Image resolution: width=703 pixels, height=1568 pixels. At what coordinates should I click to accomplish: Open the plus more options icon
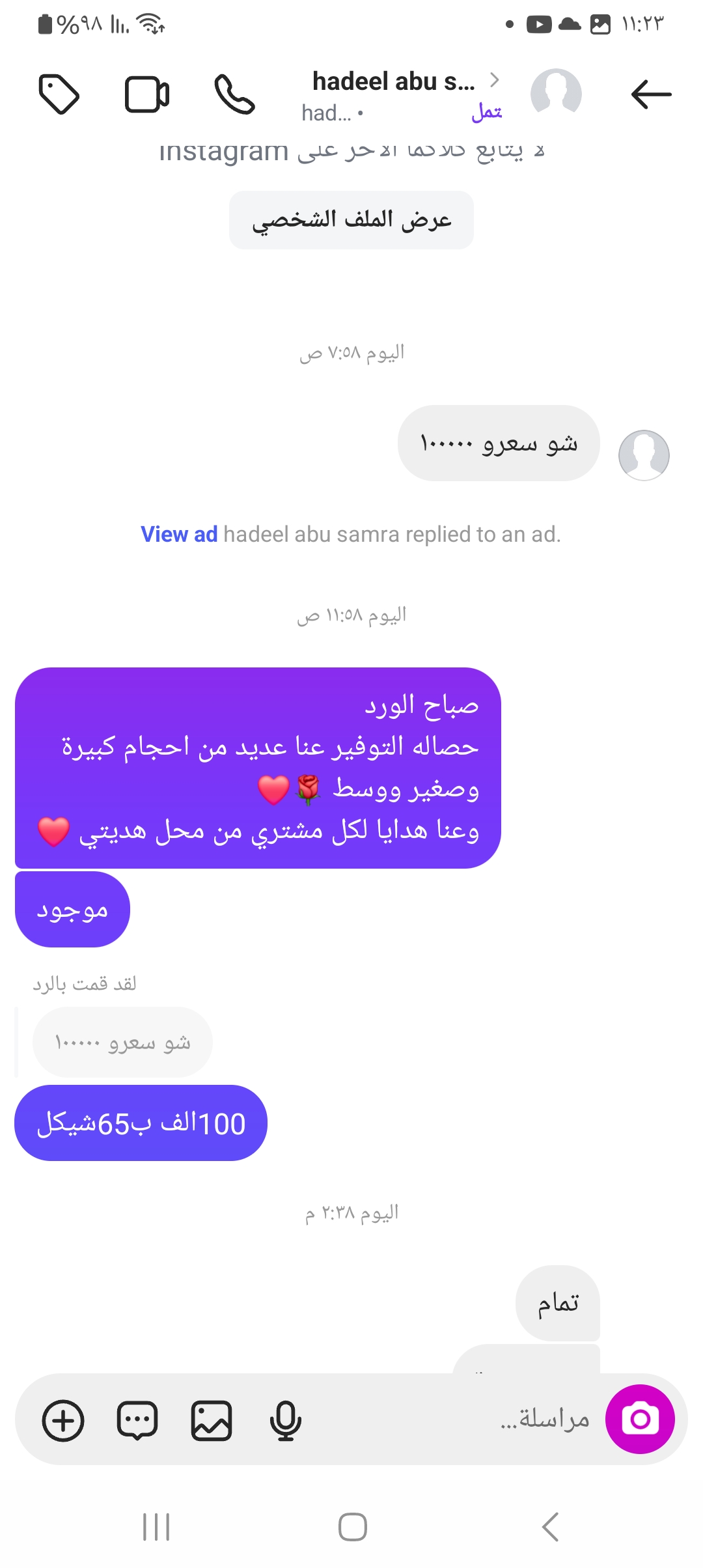(x=63, y=1420)
